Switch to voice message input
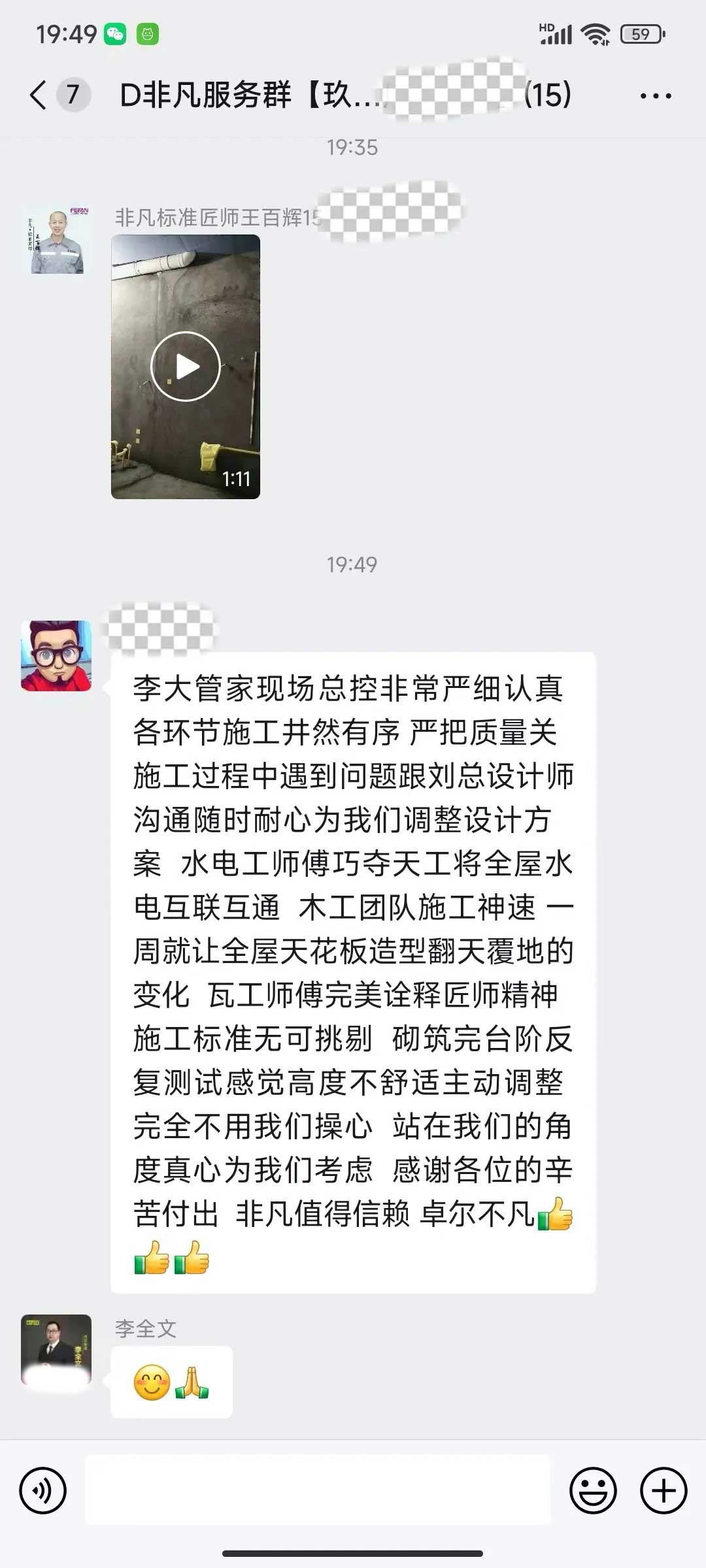 (x=43, y=1491)
